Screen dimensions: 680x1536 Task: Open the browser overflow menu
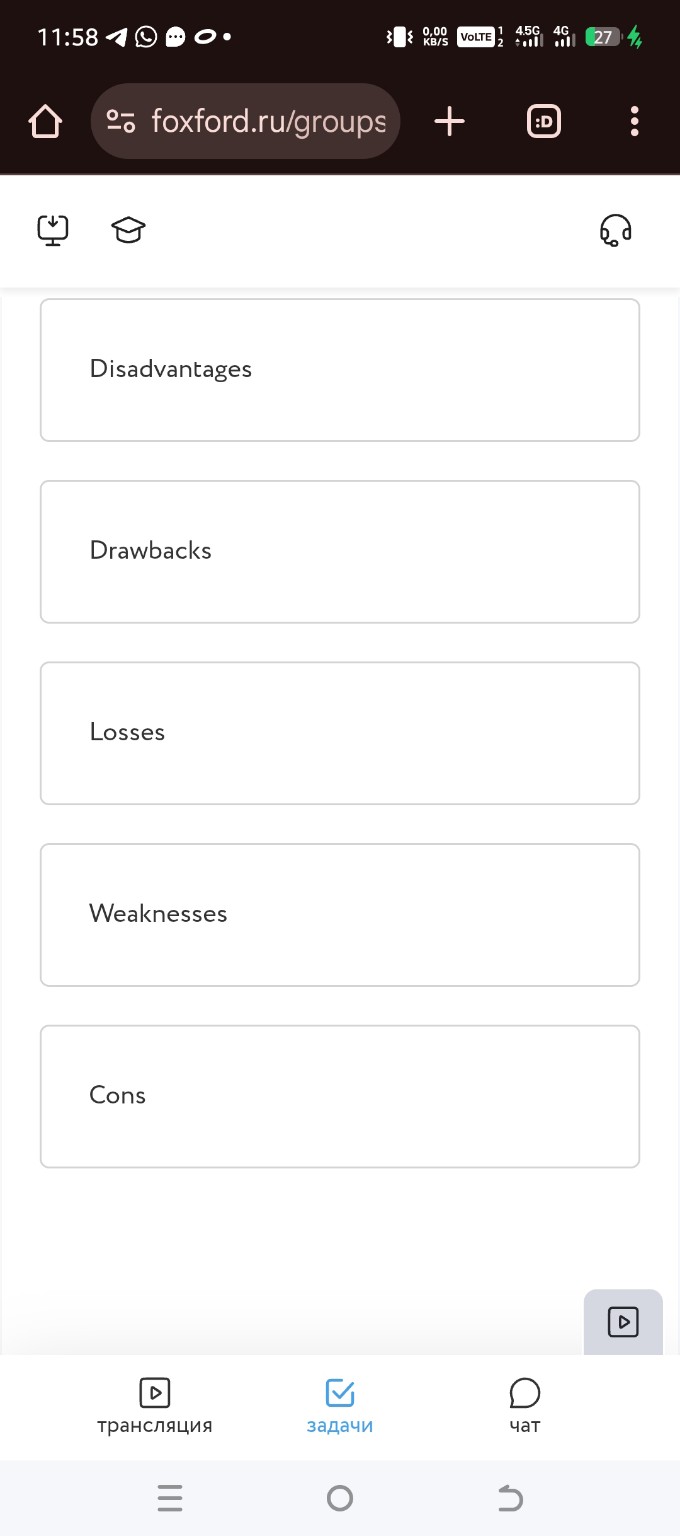[634, 122]
